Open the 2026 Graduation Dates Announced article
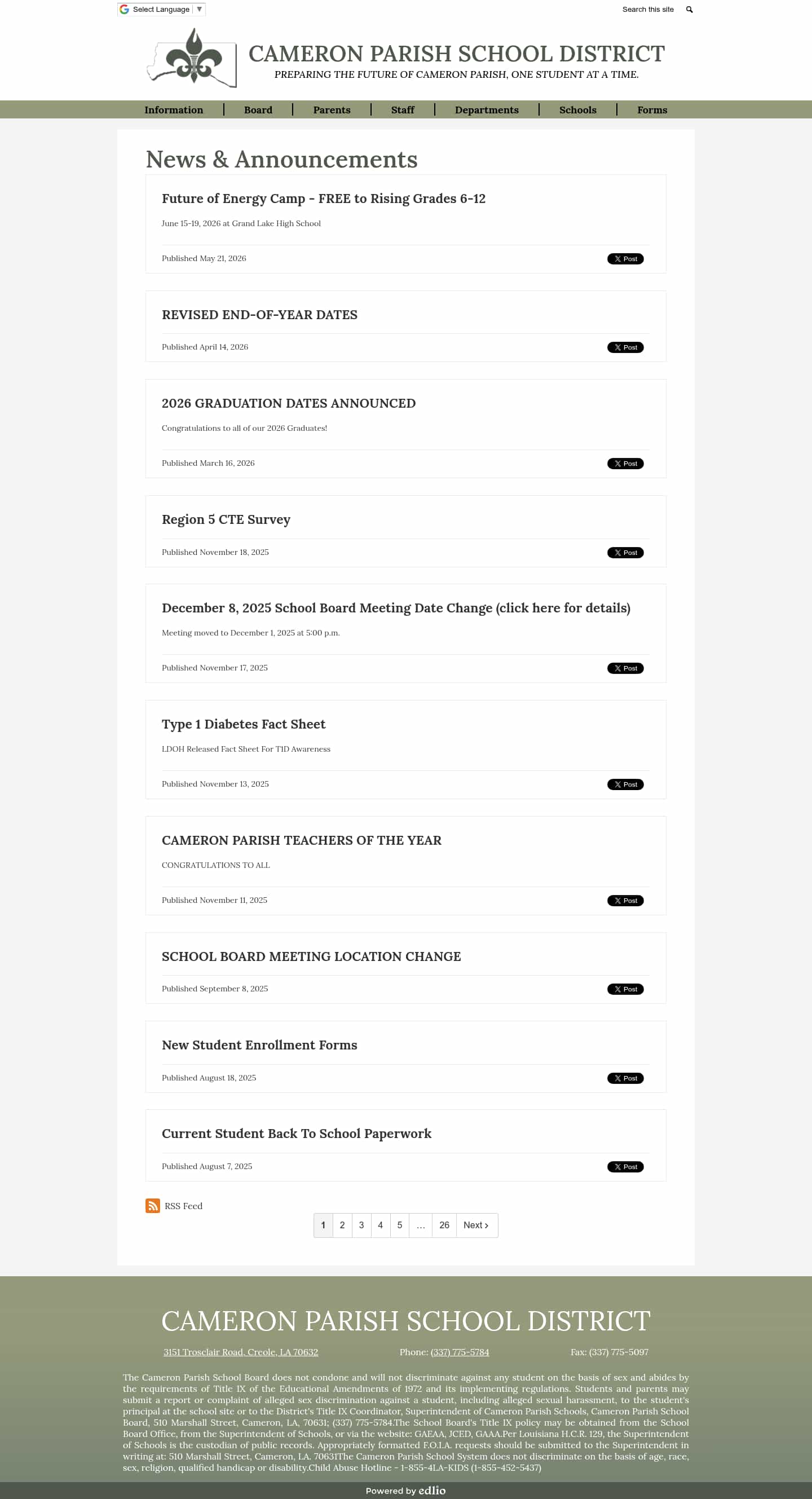812x1499 pixels. (289, 403)
